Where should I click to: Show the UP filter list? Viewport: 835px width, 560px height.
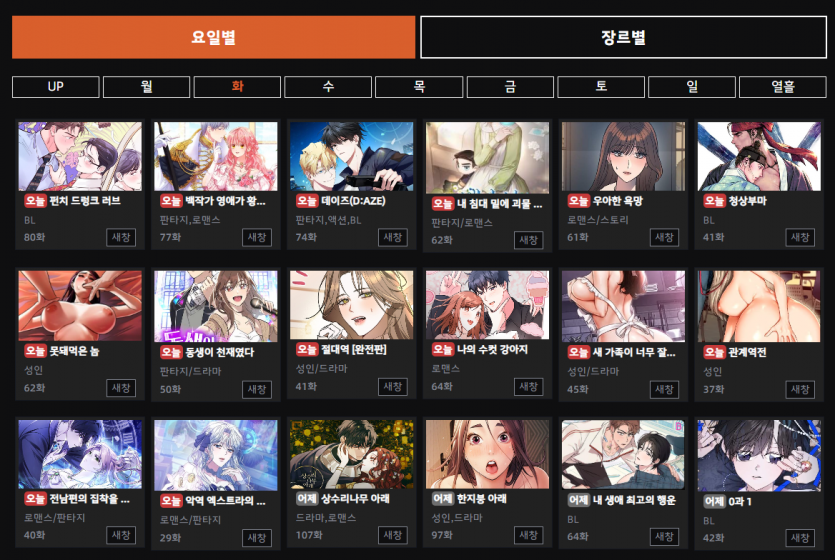point(56,87)
